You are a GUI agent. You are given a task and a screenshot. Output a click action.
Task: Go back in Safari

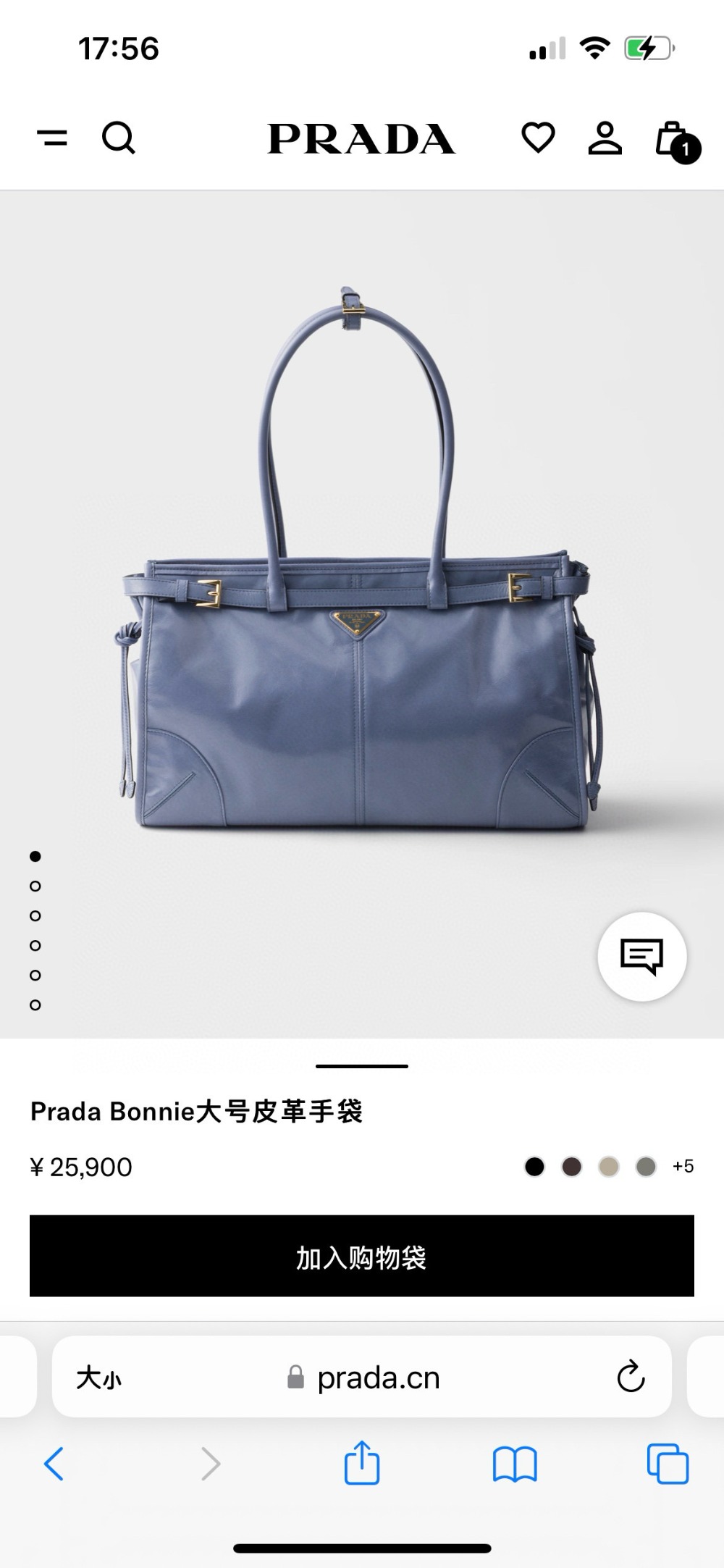(x=54, y=1463)
